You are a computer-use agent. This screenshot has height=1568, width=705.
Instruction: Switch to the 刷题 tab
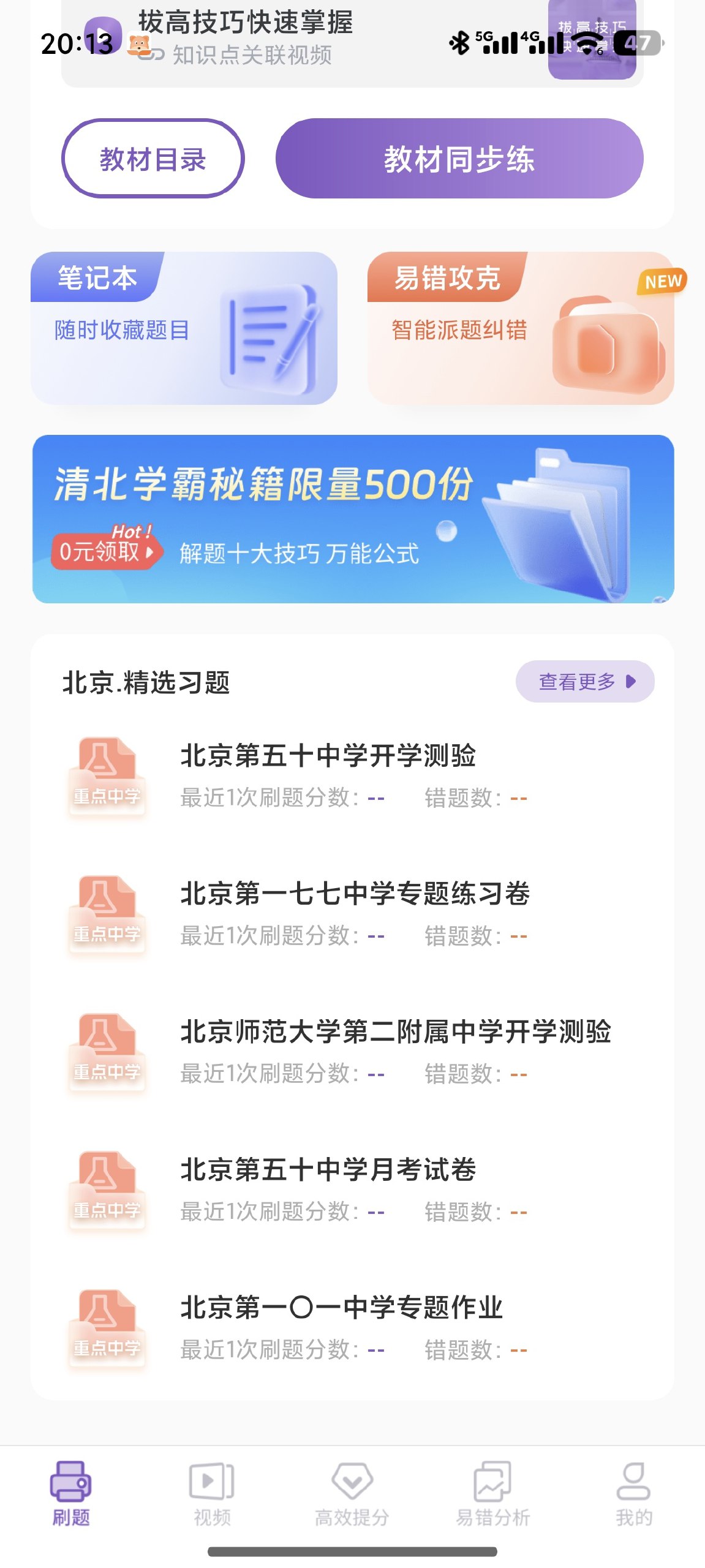(71, 1493)
